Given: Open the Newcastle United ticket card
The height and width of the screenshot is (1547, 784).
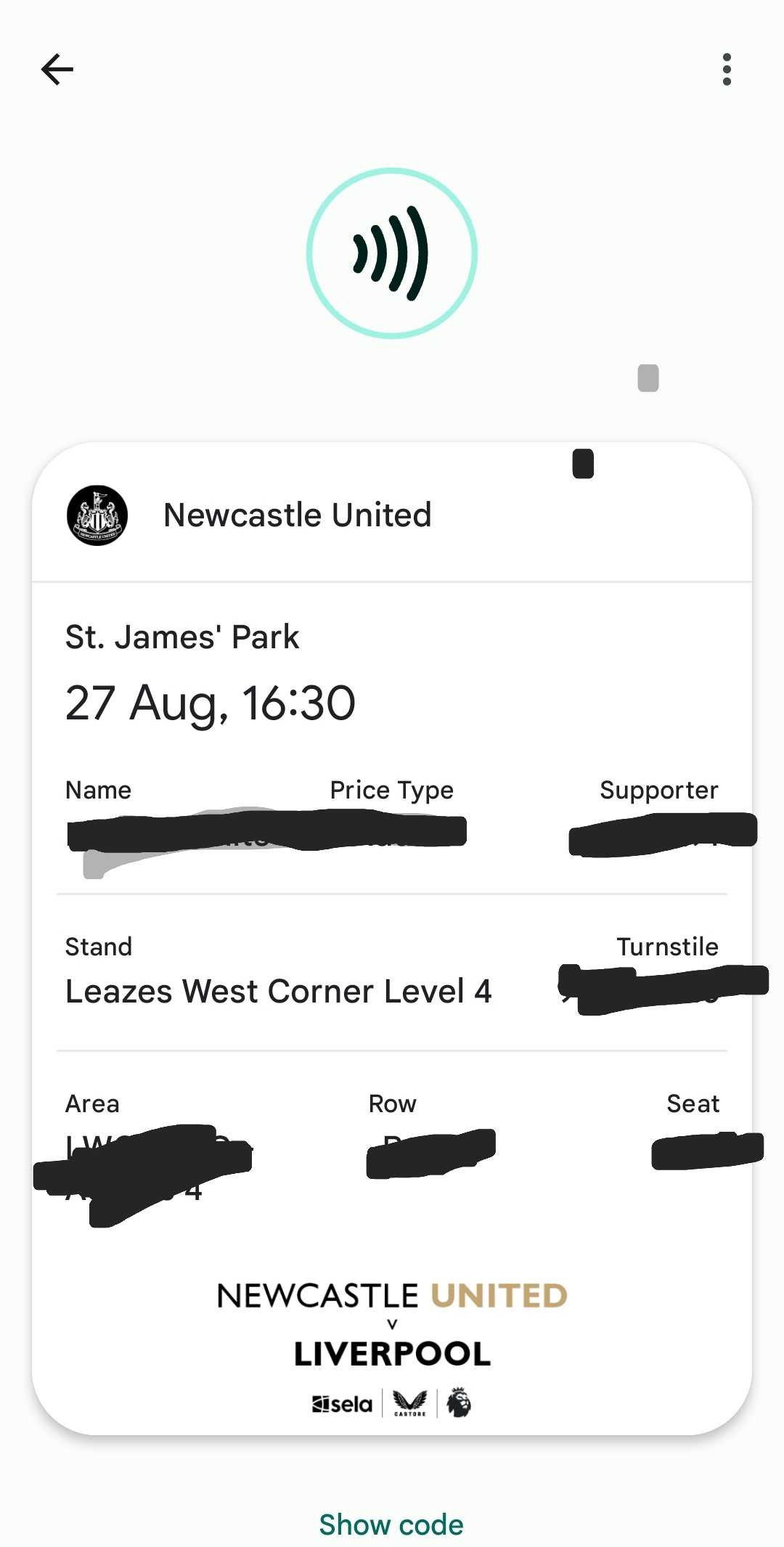Looking at the screenshot, I should [392, 938].
